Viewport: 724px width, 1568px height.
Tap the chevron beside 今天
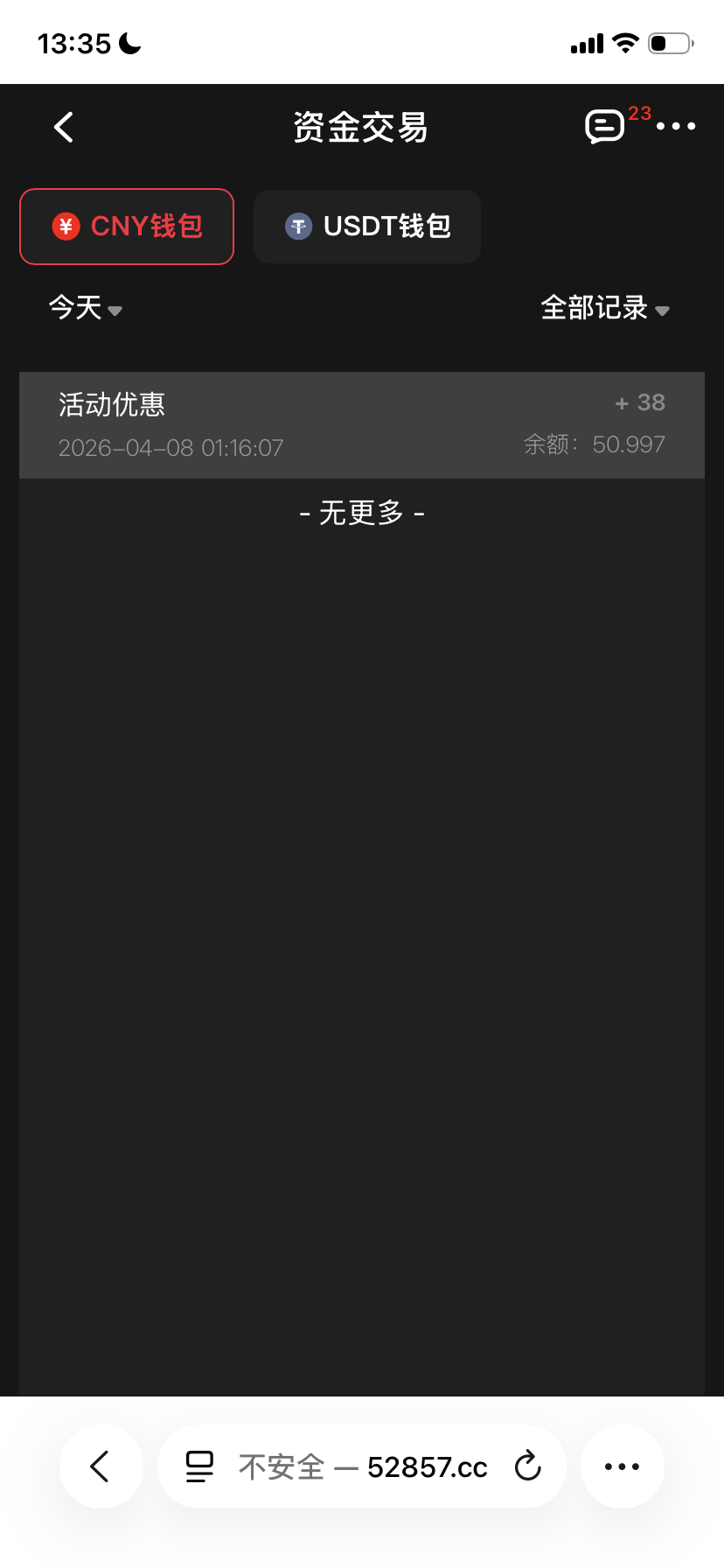click(115, 311)
